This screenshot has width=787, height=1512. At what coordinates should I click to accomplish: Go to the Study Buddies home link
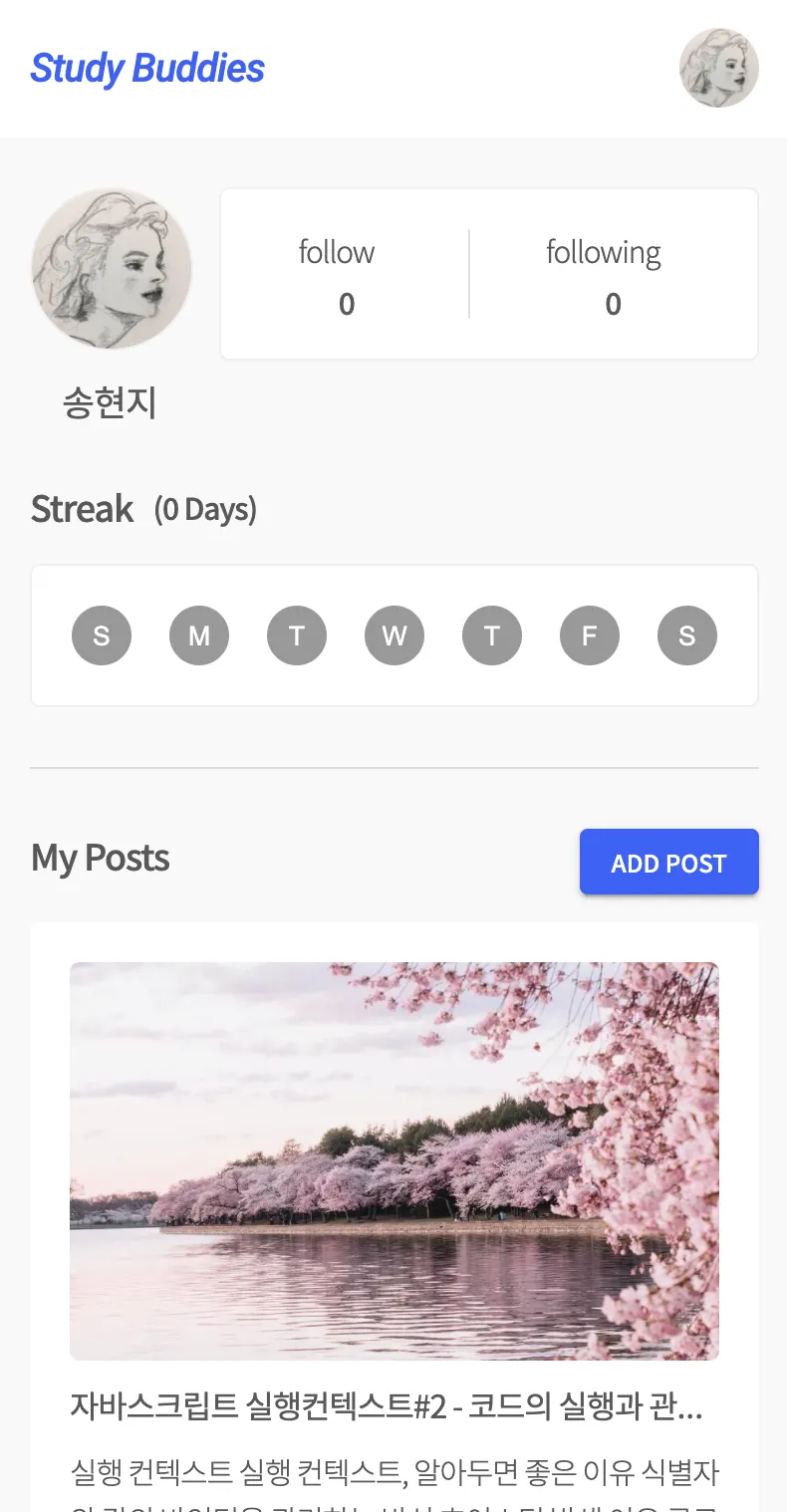point(147,69)
